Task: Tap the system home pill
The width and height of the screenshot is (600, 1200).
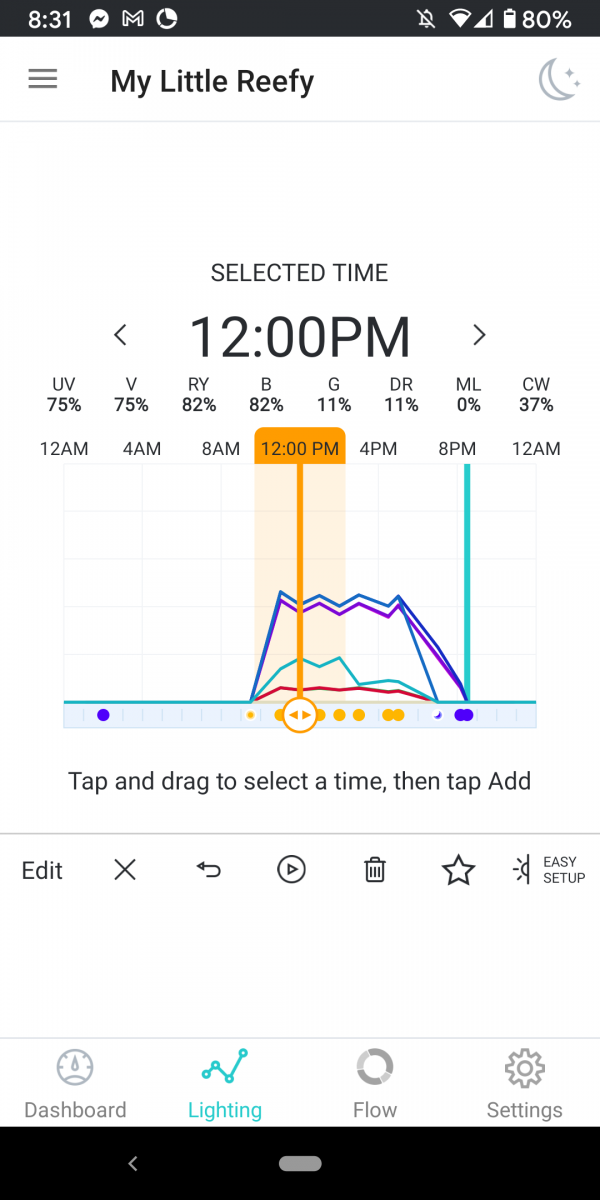Action: point(300,1163)
